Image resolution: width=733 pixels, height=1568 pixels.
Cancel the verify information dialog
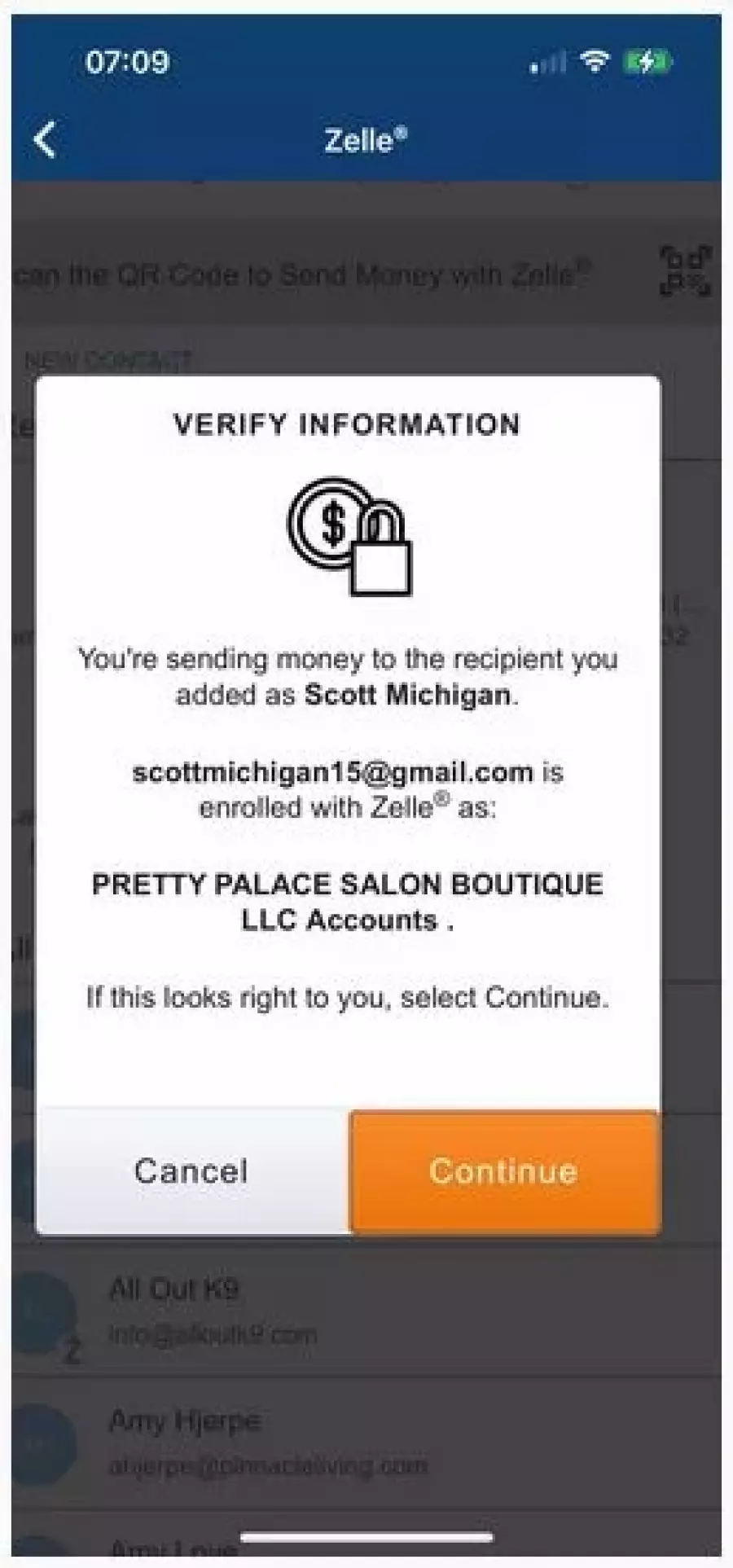pos(192,1171)
